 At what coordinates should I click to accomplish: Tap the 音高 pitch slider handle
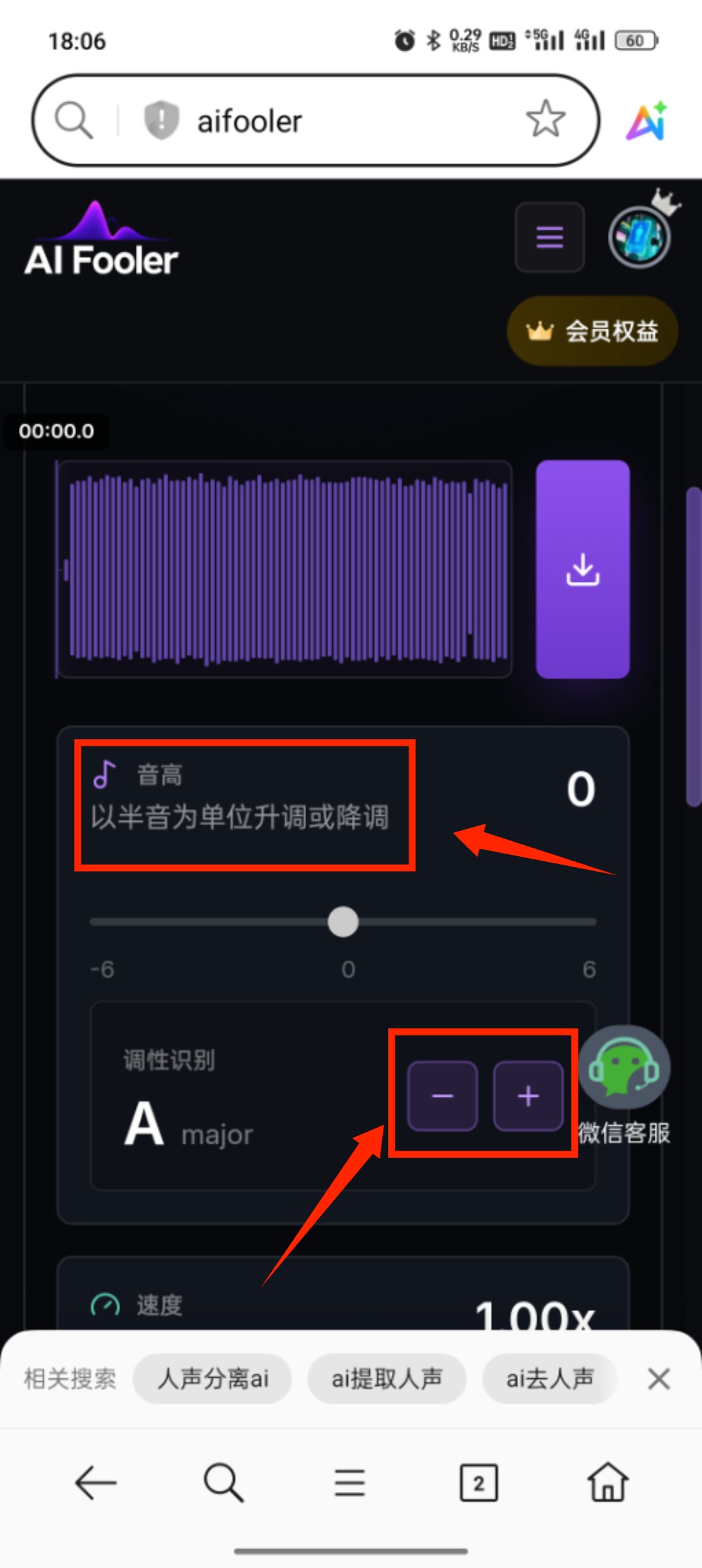[x=343, y=921]
